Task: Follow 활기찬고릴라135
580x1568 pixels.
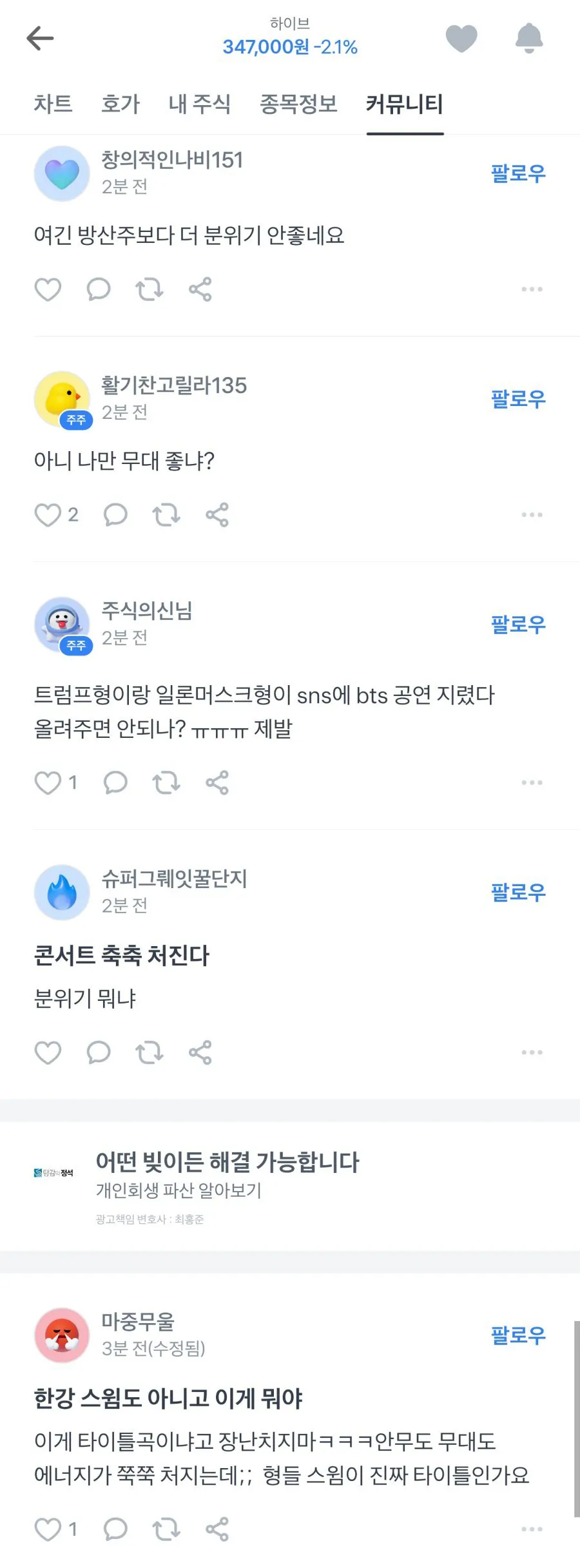Action: (x=518, y=399)
